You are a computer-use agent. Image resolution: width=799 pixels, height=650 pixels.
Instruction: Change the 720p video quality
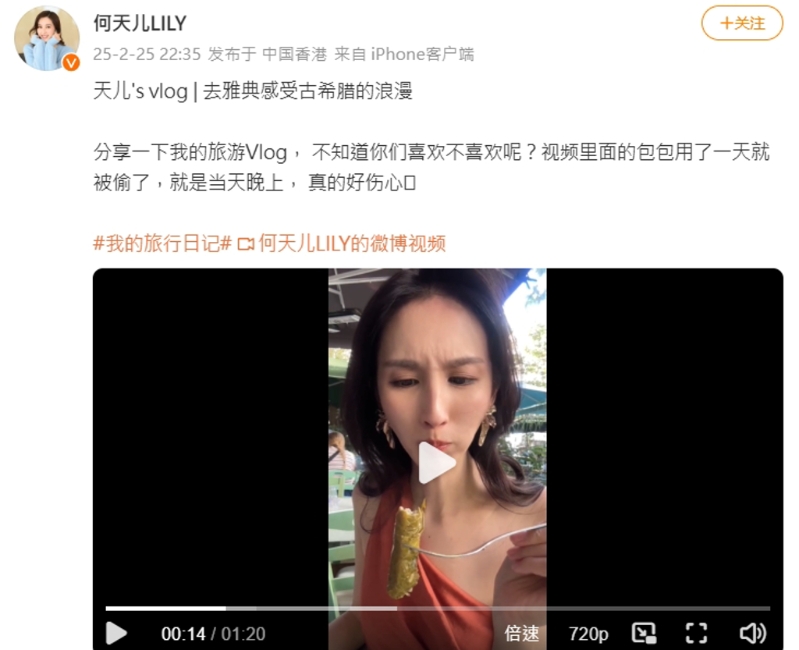[588, 633]
